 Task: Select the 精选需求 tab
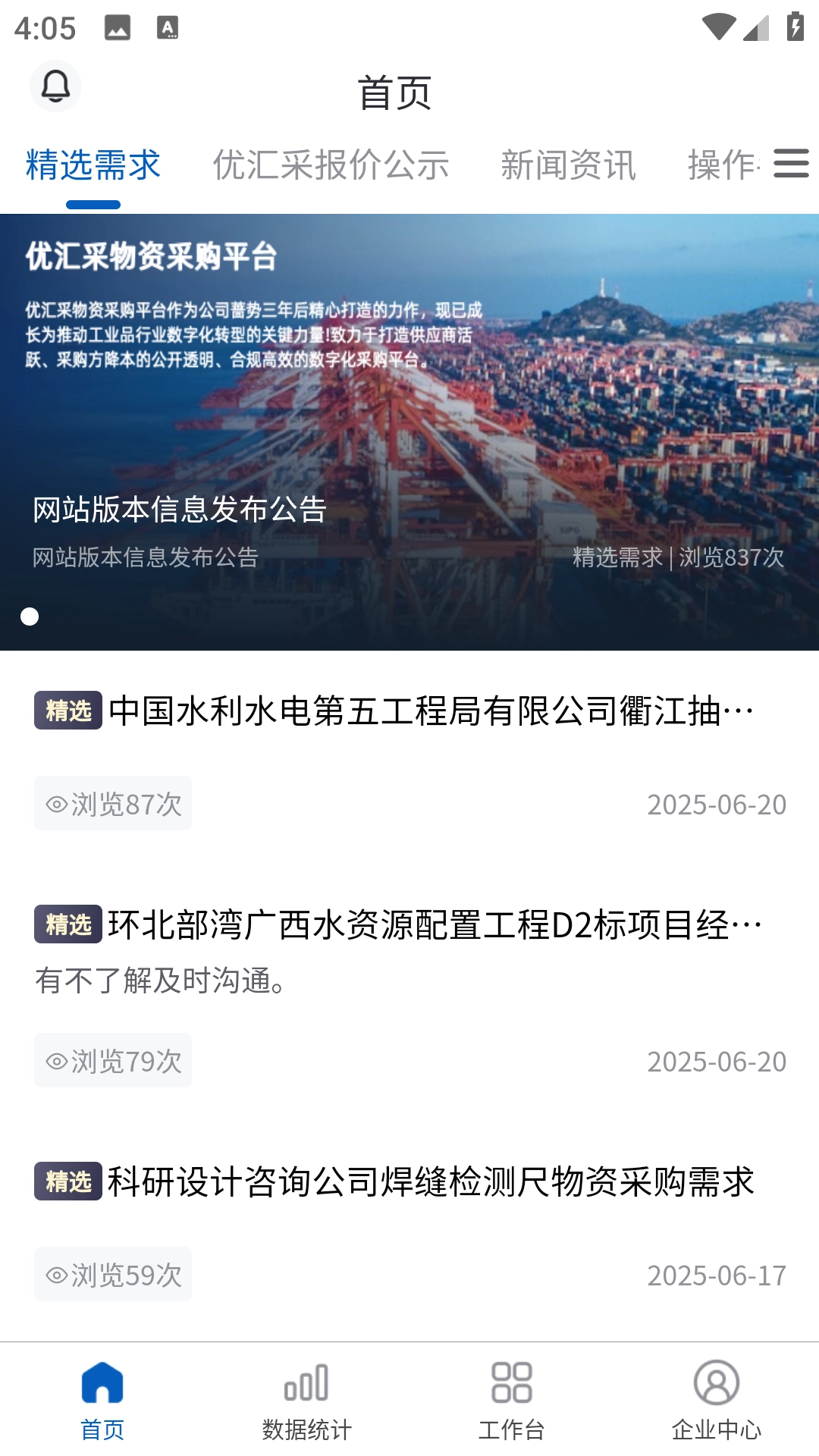click(x=93, y=165)
